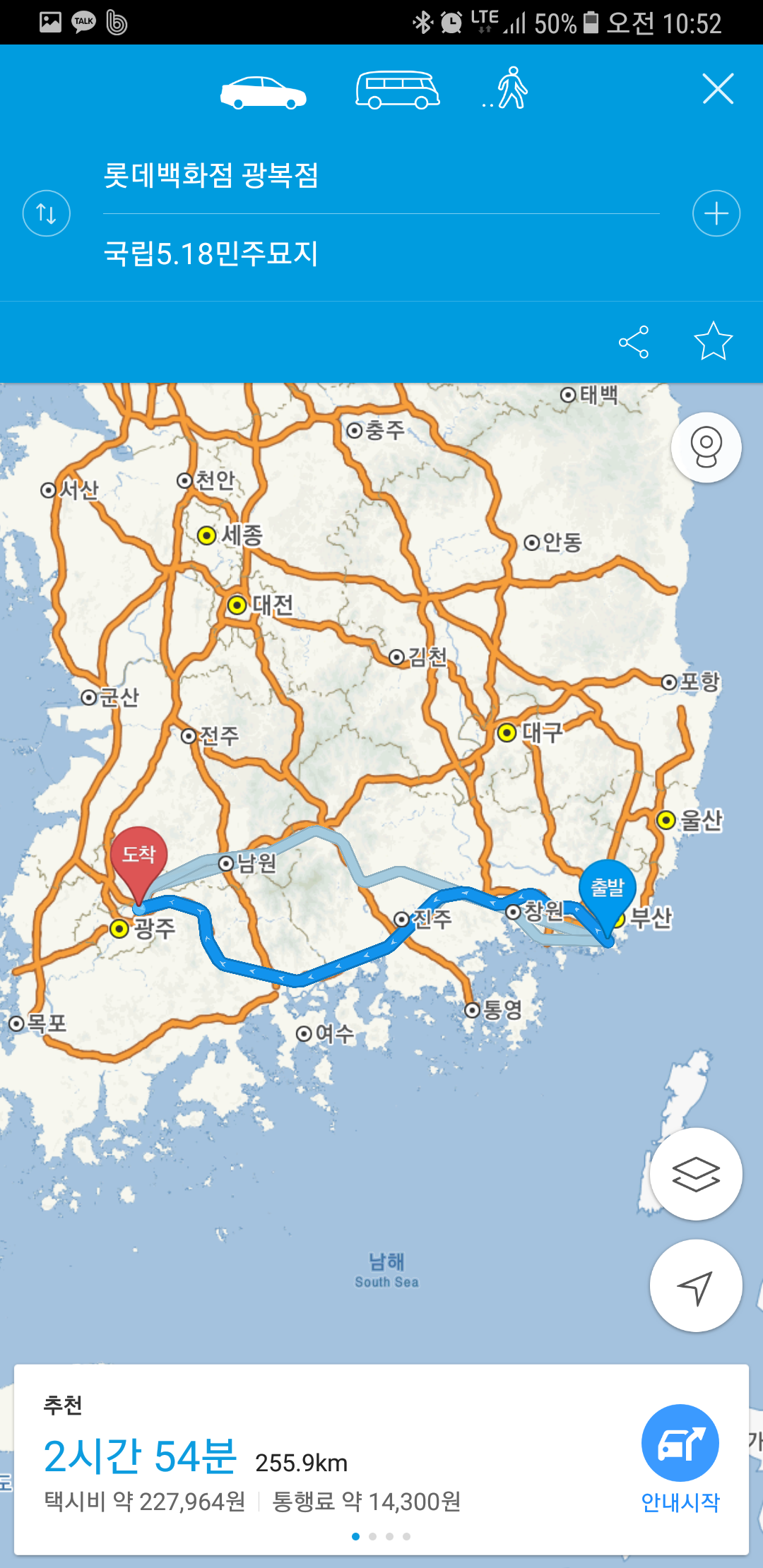Swap origin and destination
This screenshot has height=1568, width=763.
(x=47, y=213)
